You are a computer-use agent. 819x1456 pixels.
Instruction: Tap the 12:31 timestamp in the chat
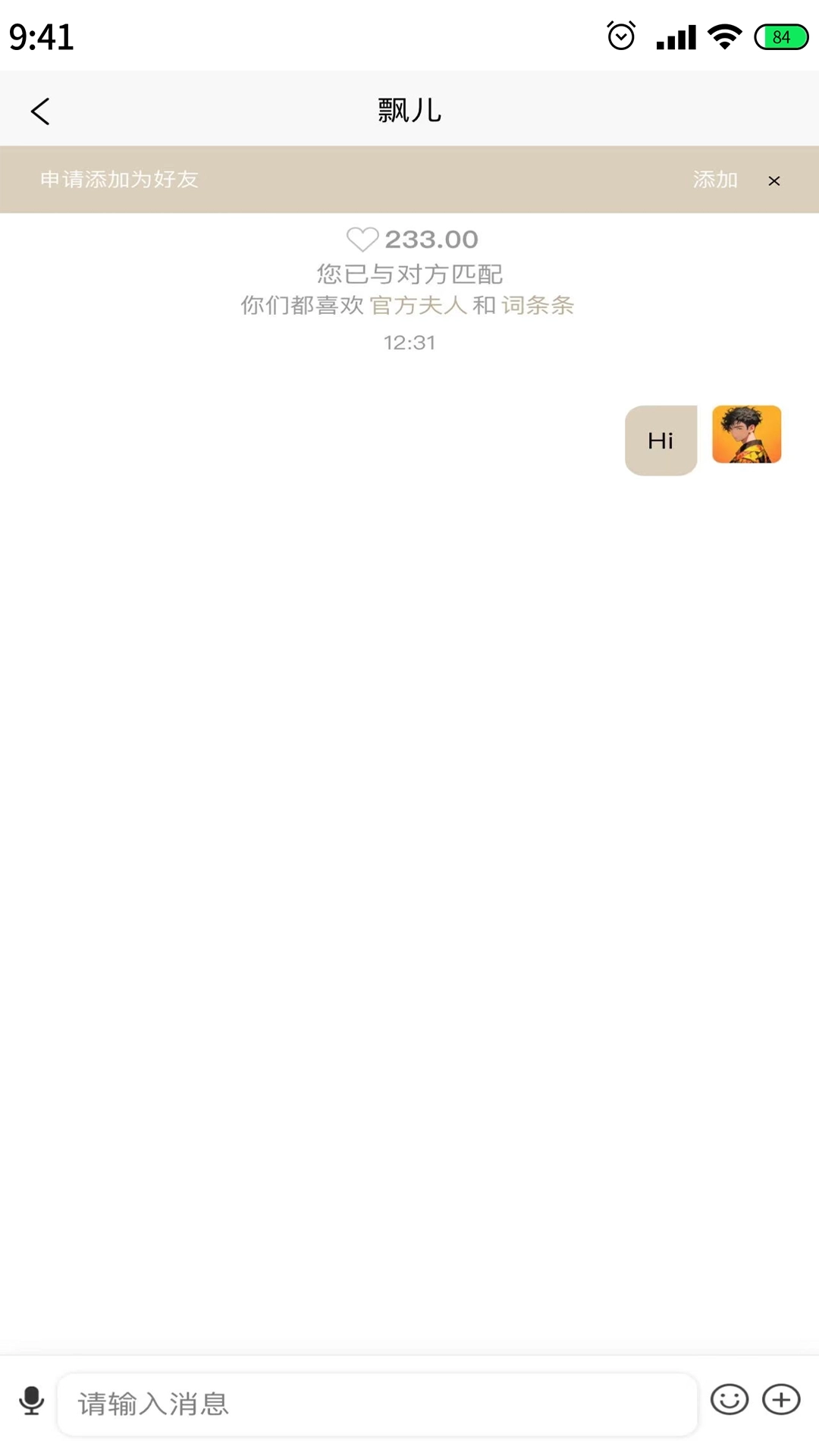tap(409, 343)
